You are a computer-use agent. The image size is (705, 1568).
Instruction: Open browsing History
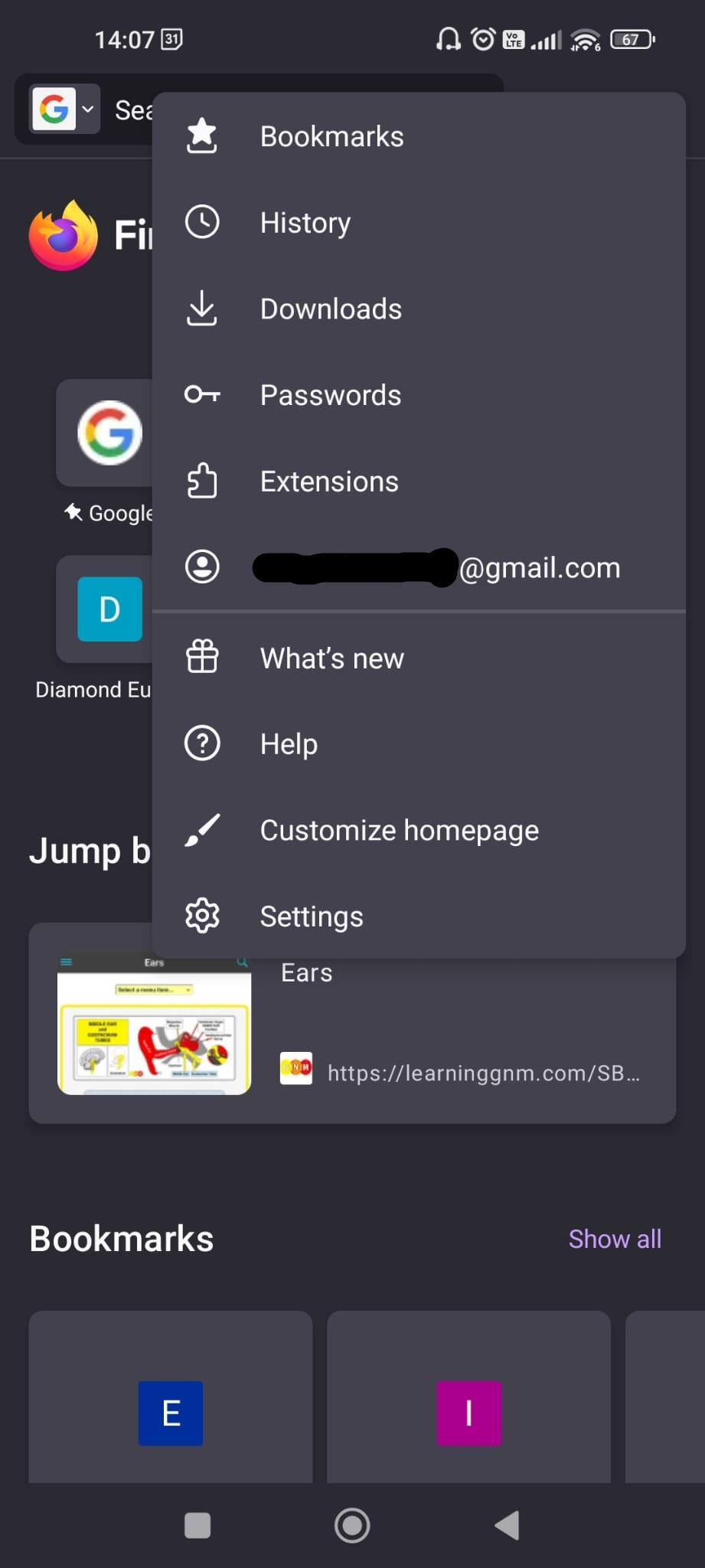point(305,223)
